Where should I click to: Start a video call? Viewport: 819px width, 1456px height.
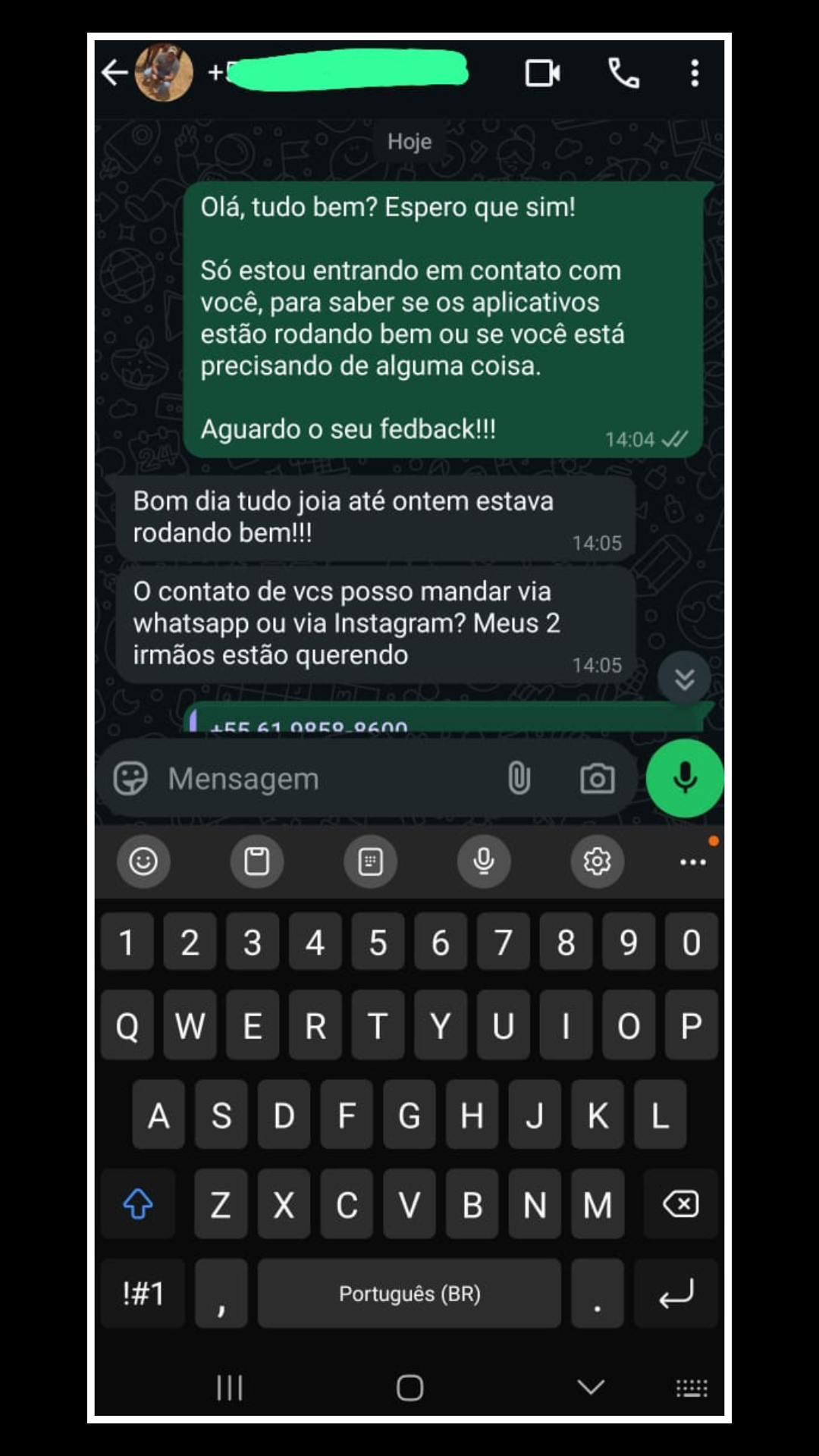pos(543,74)
